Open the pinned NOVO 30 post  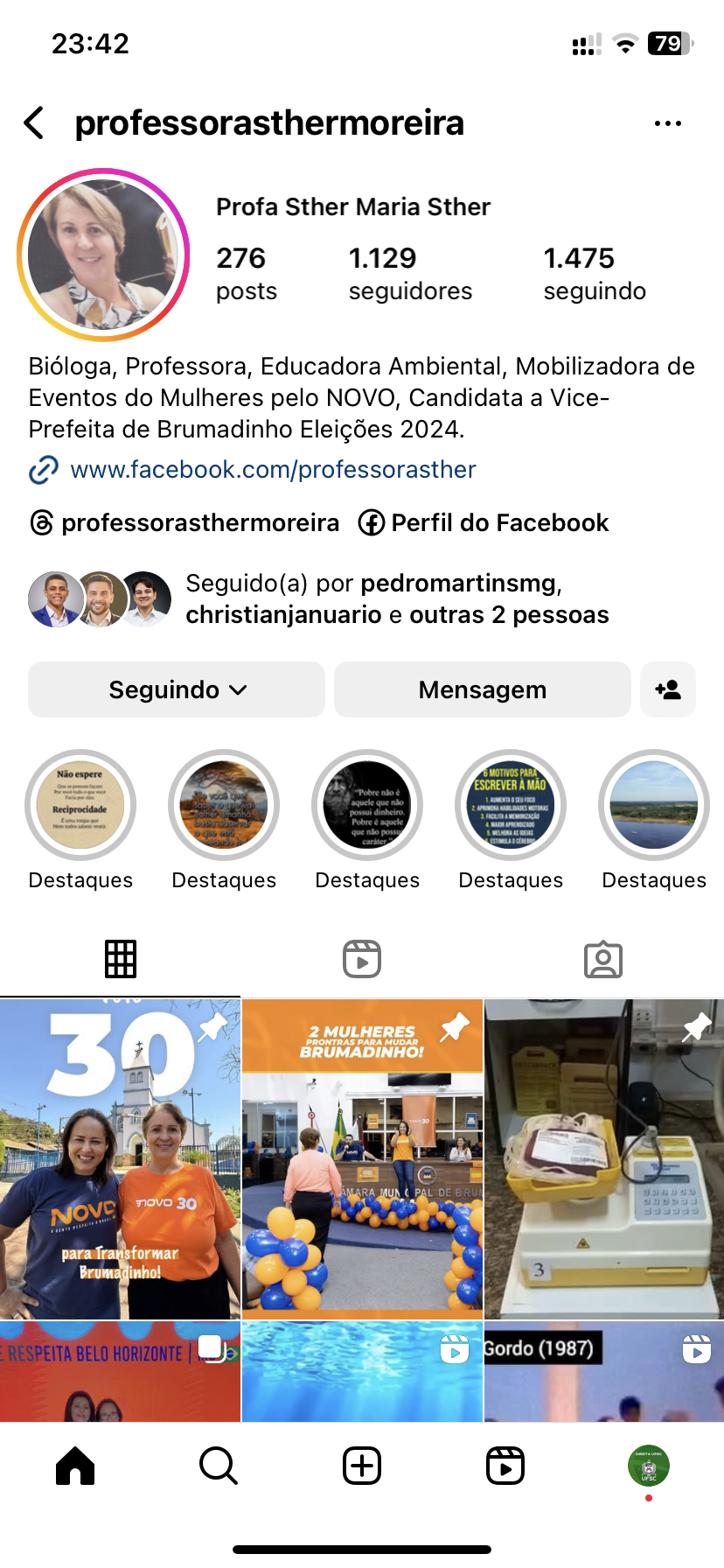[120, 1159]
